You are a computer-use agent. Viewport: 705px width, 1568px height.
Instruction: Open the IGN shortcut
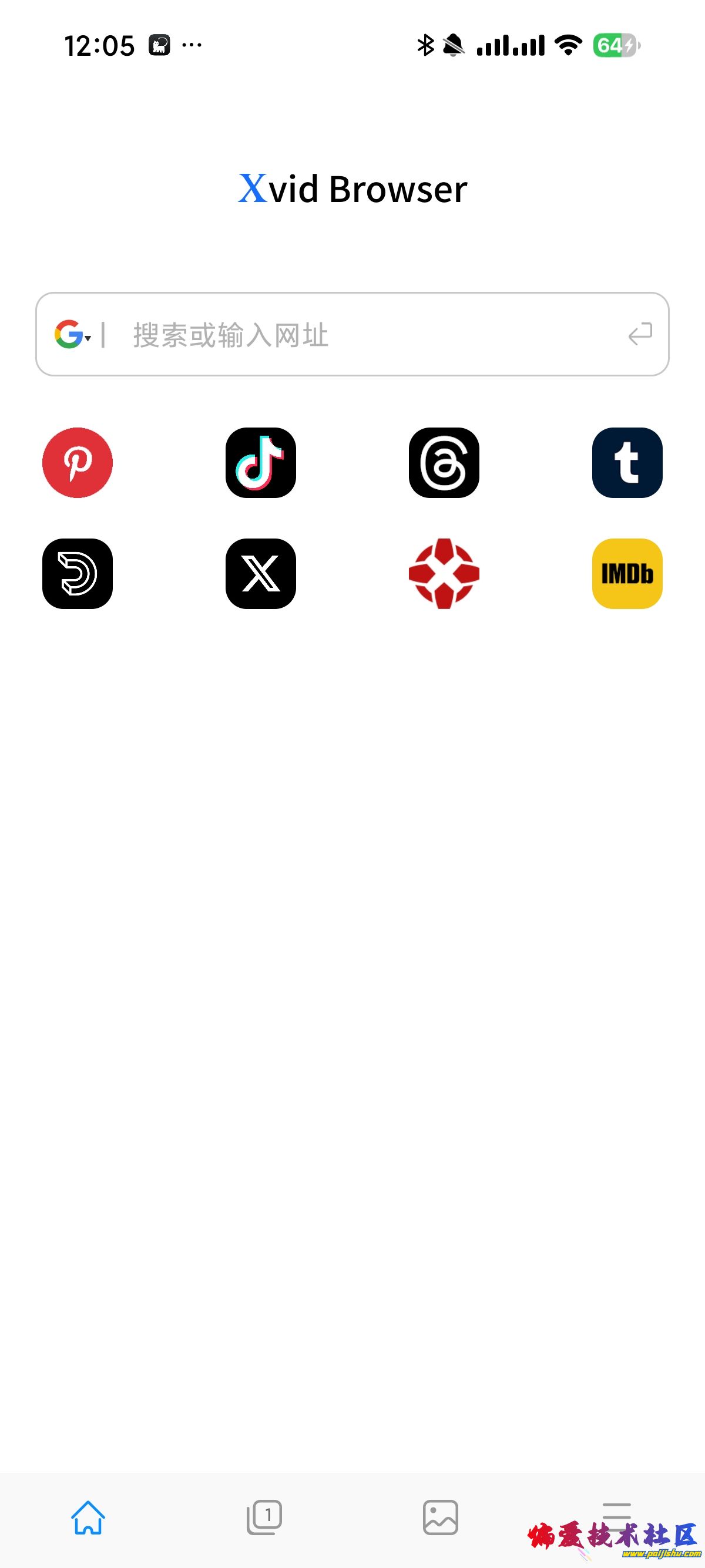444,574
